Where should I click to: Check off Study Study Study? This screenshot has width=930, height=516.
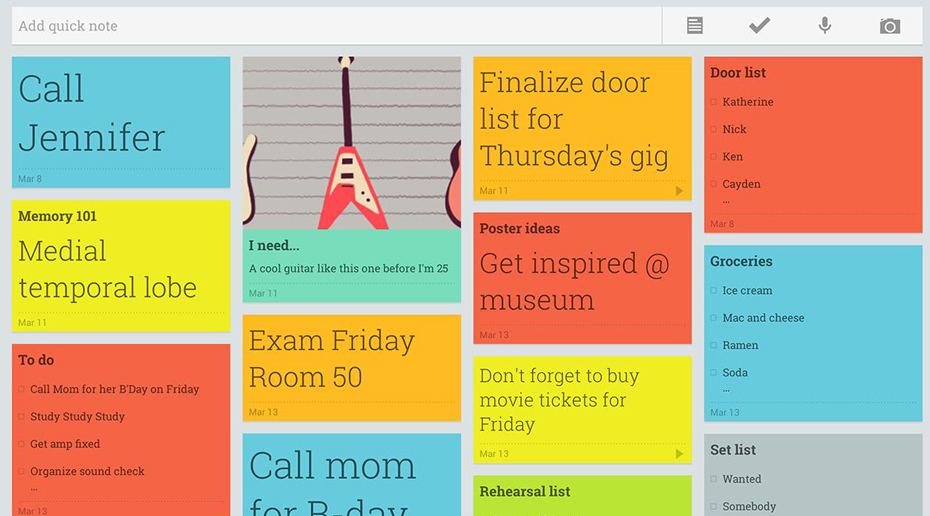pos(22,417)
